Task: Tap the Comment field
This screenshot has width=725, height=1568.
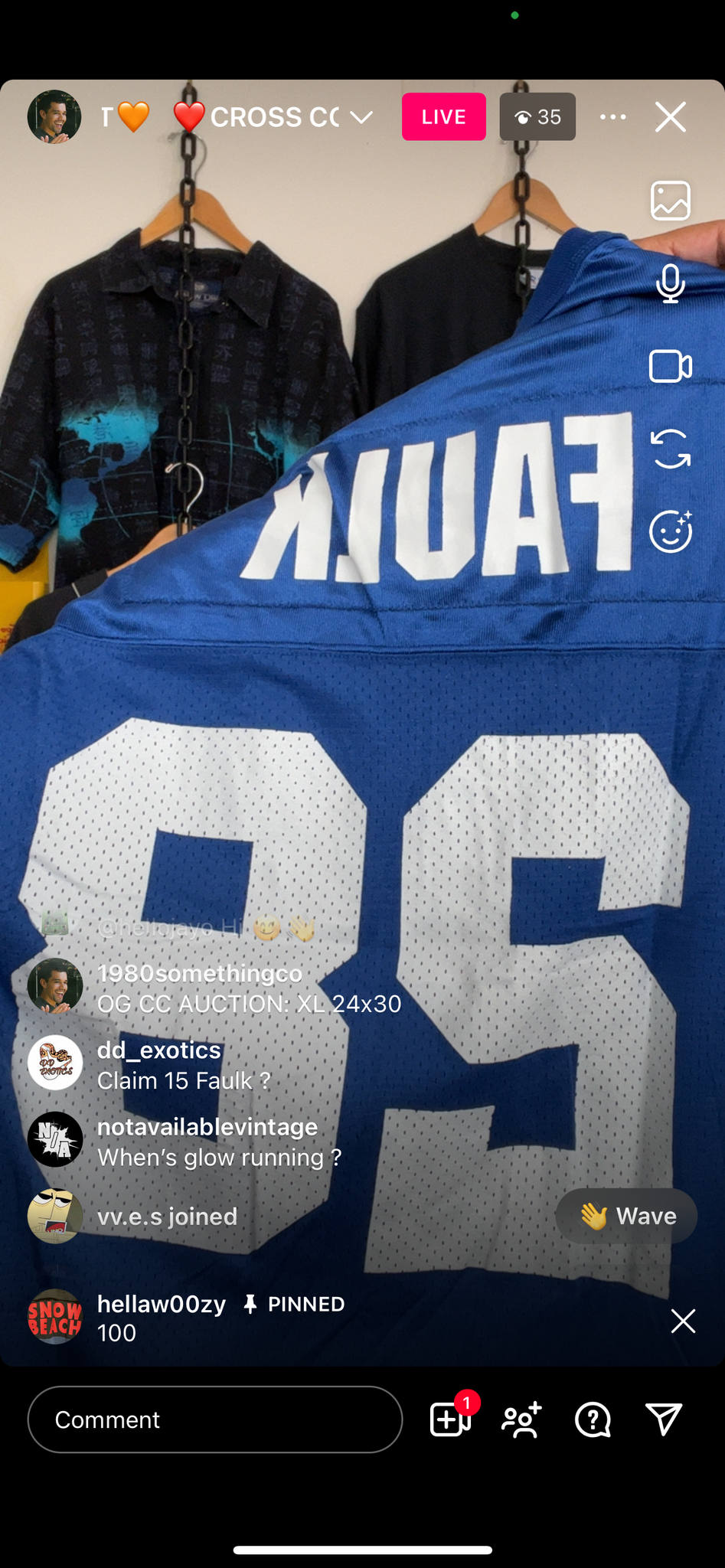Action: [215, 1419]
